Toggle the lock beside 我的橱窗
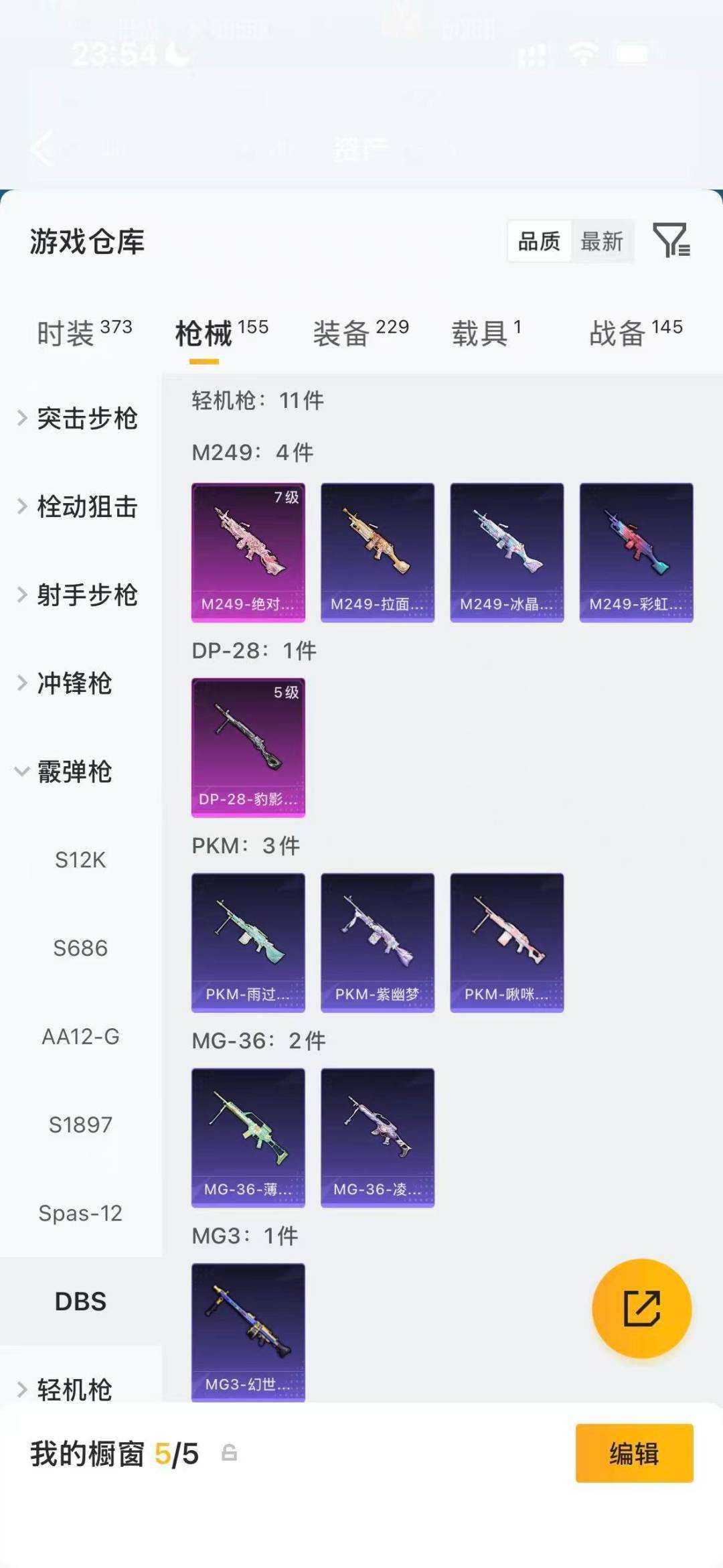 [x=228, y=1453]
